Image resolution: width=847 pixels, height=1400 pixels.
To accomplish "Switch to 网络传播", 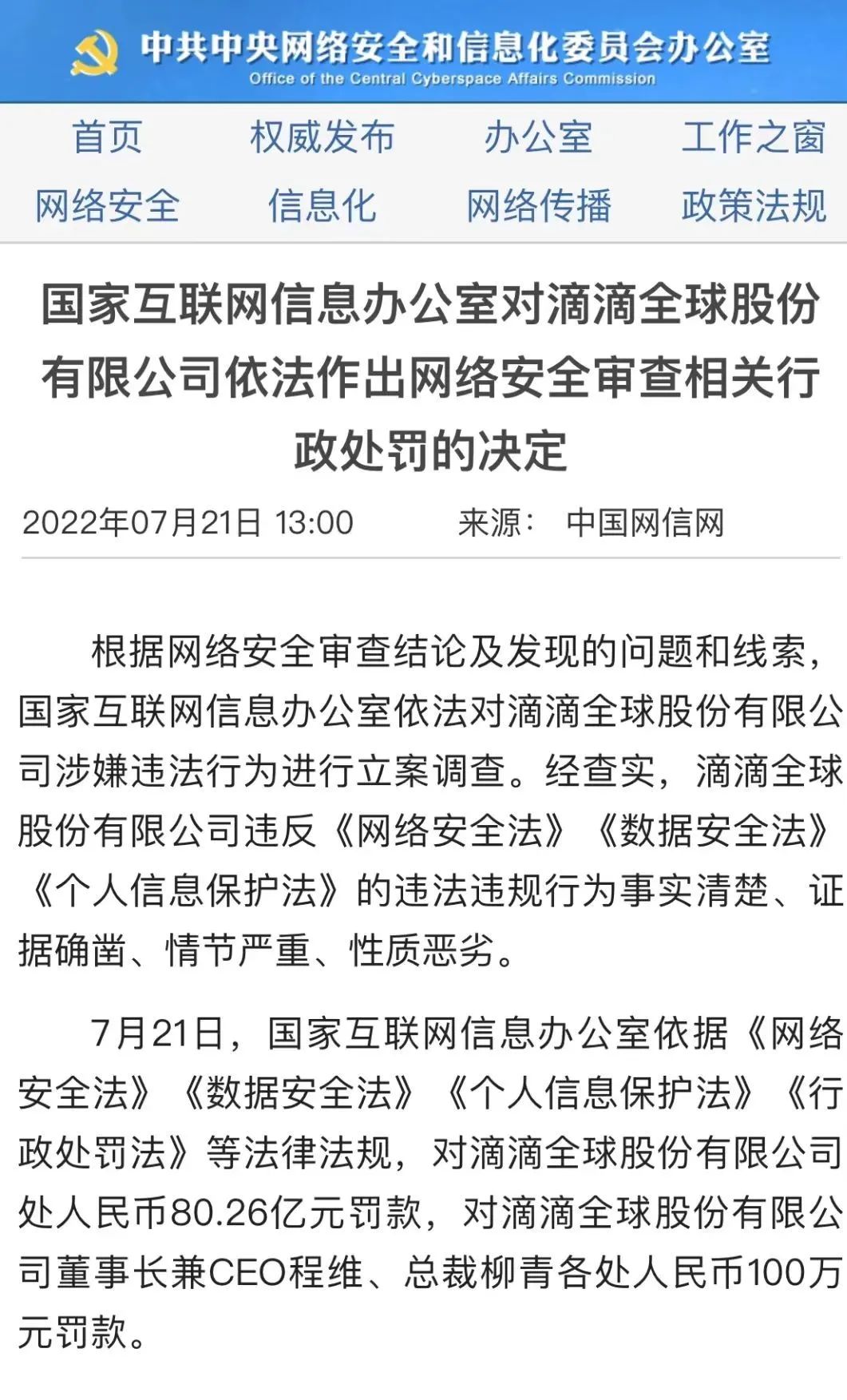I will coord(539,207).
